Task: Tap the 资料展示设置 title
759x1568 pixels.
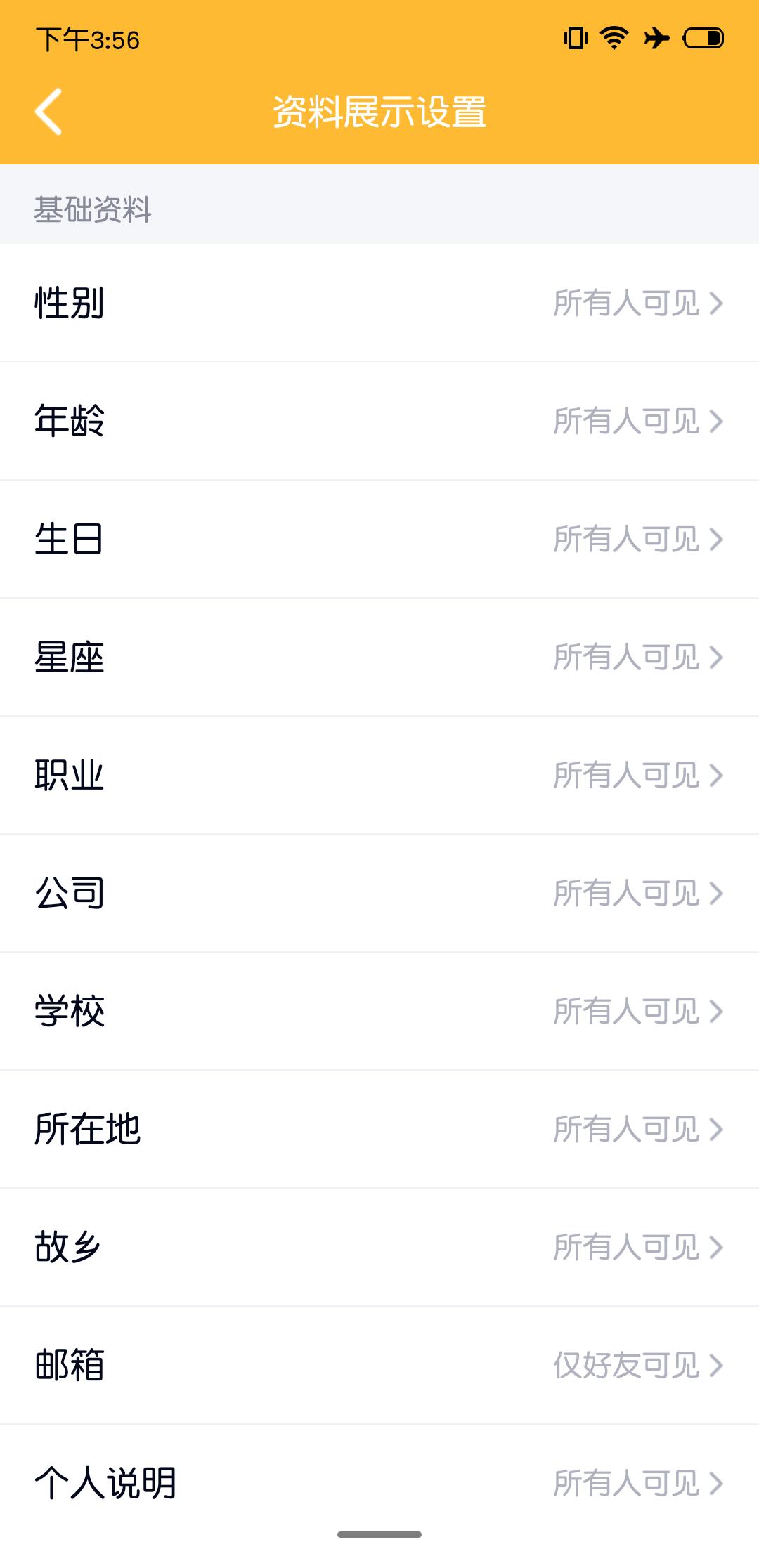Action: tap(379, 110)
